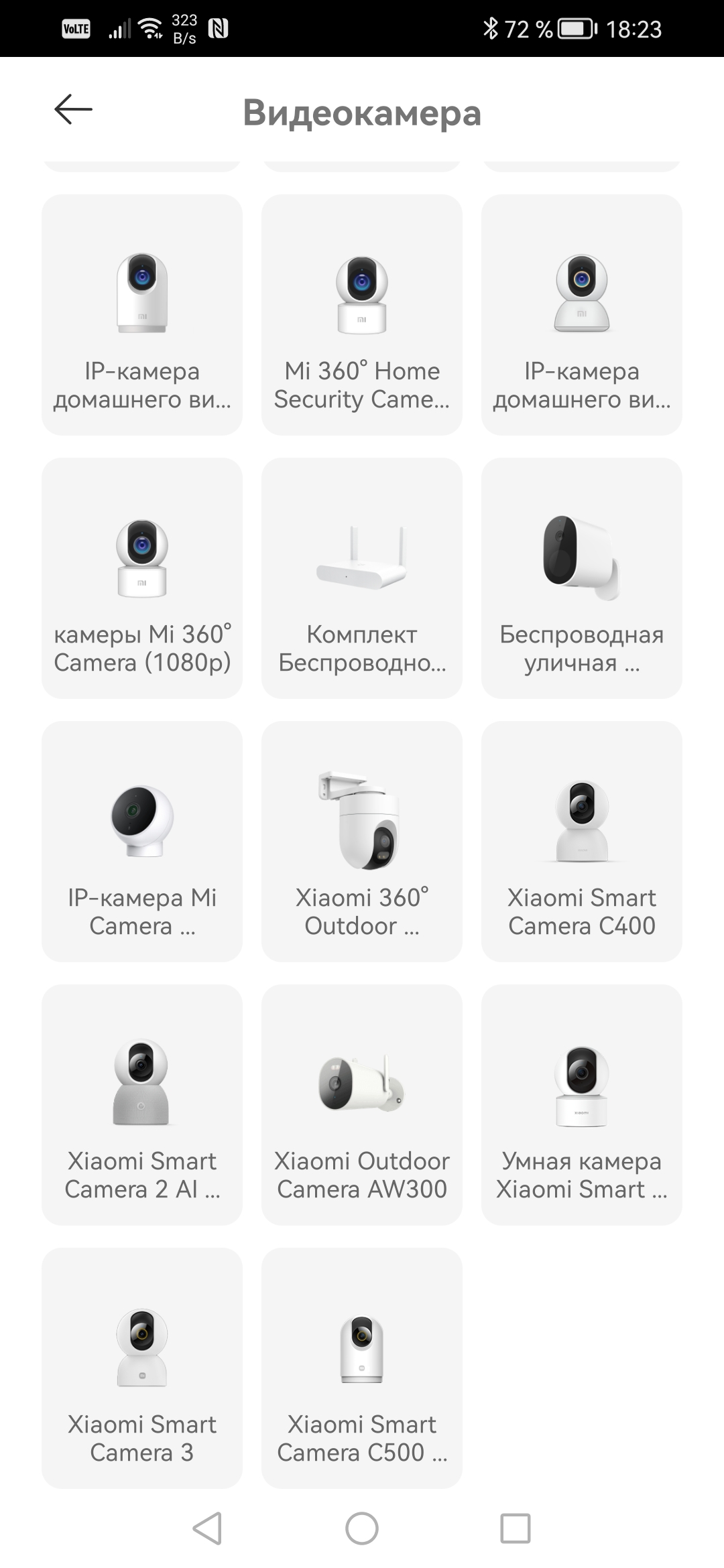724x1568 pixels.
Task: Tap the back arrow next to Видеокамера
Action: click(73, 109)
